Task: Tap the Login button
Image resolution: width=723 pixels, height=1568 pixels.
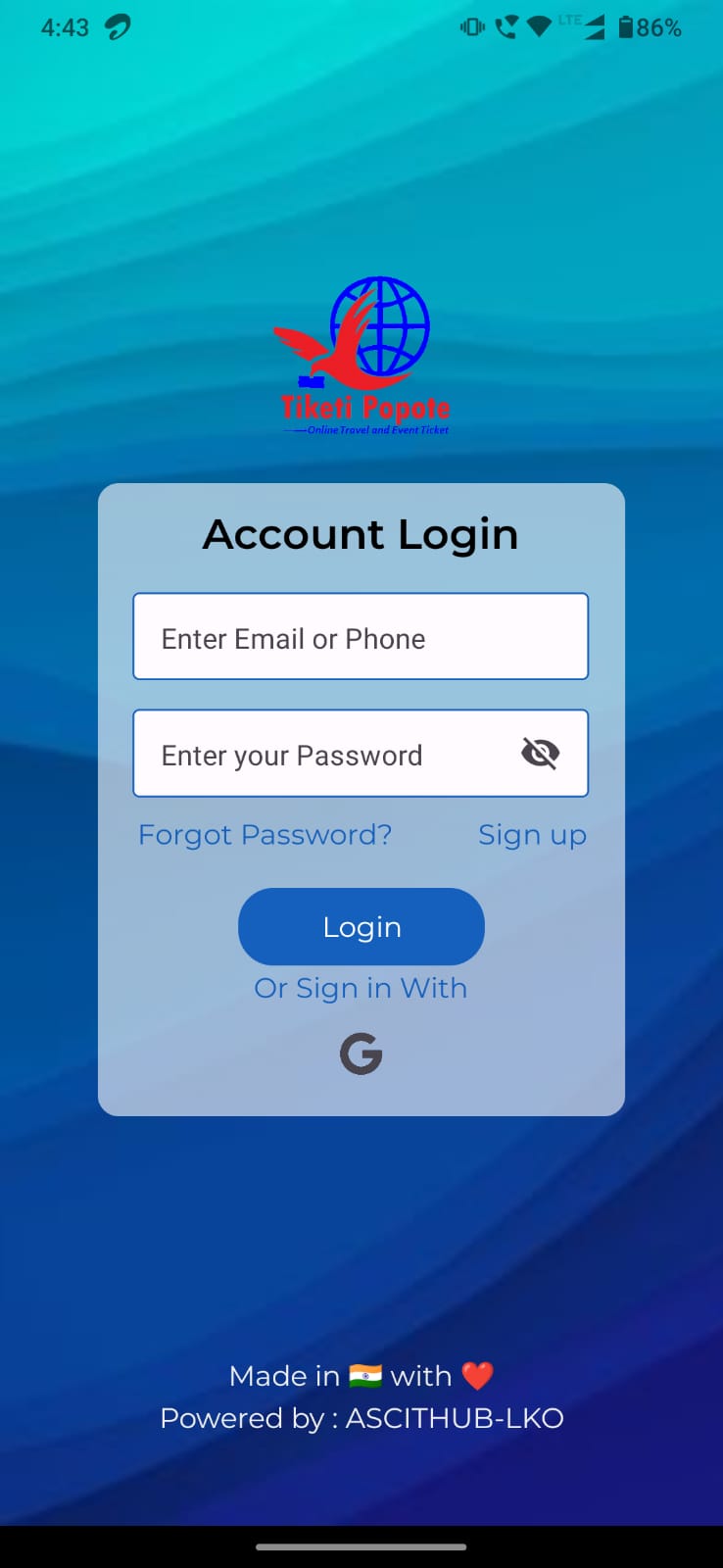Action: (361, 927)
